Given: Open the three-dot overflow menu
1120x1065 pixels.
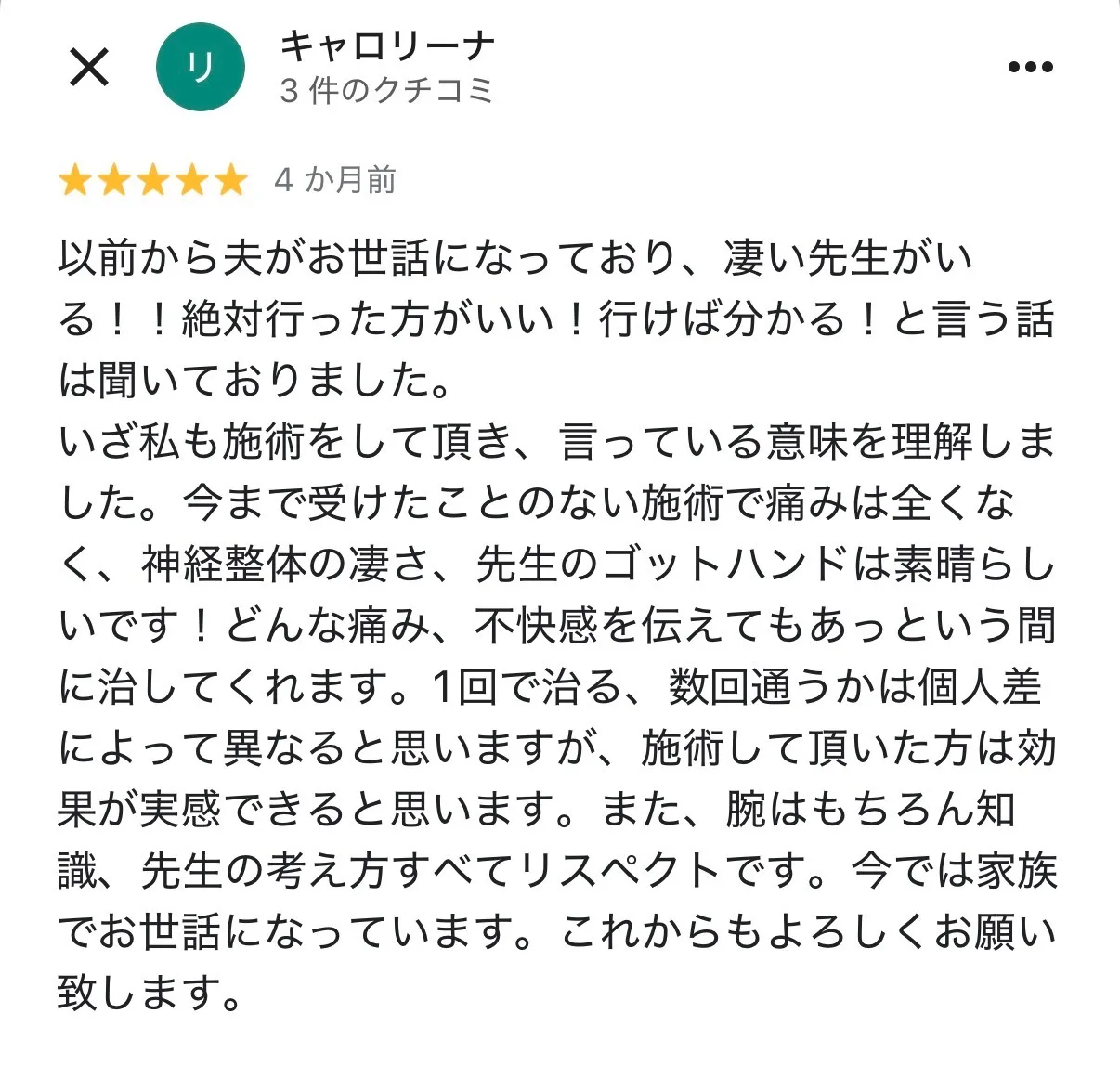Looking at the screenshot, I should (1030, 67).
